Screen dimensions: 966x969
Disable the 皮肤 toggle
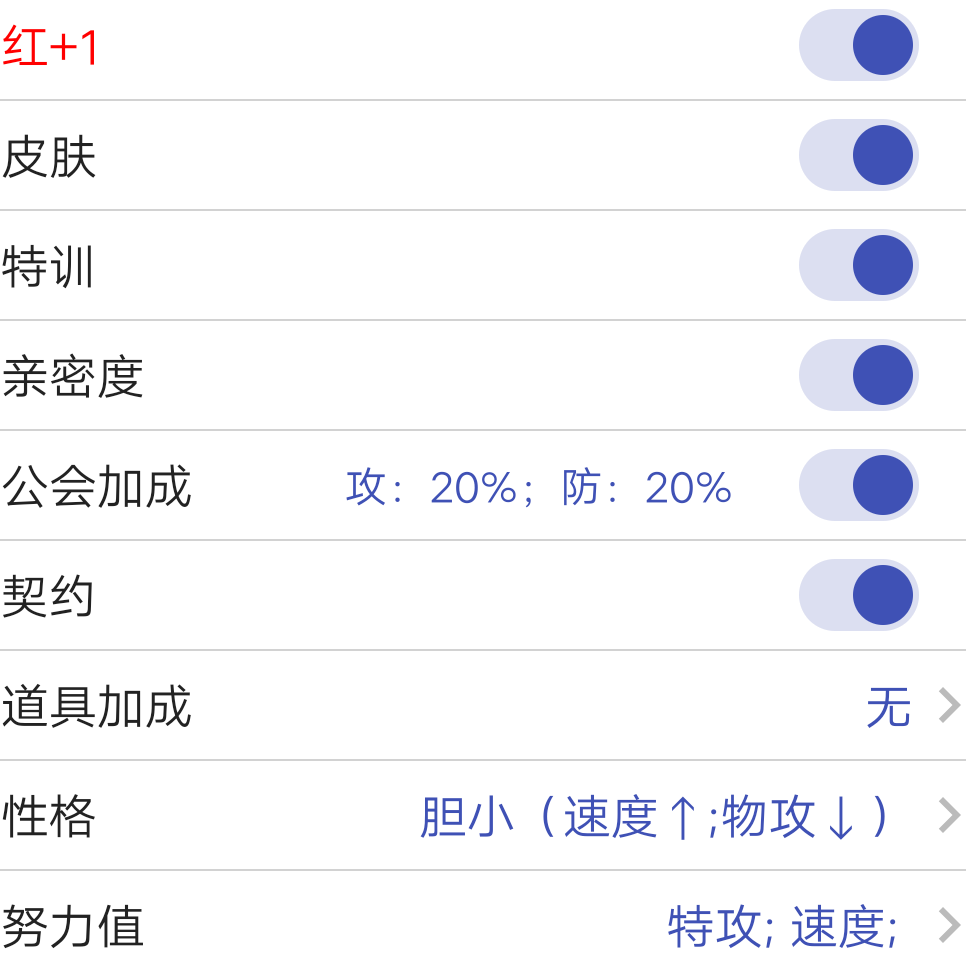[x=858, y=155]
